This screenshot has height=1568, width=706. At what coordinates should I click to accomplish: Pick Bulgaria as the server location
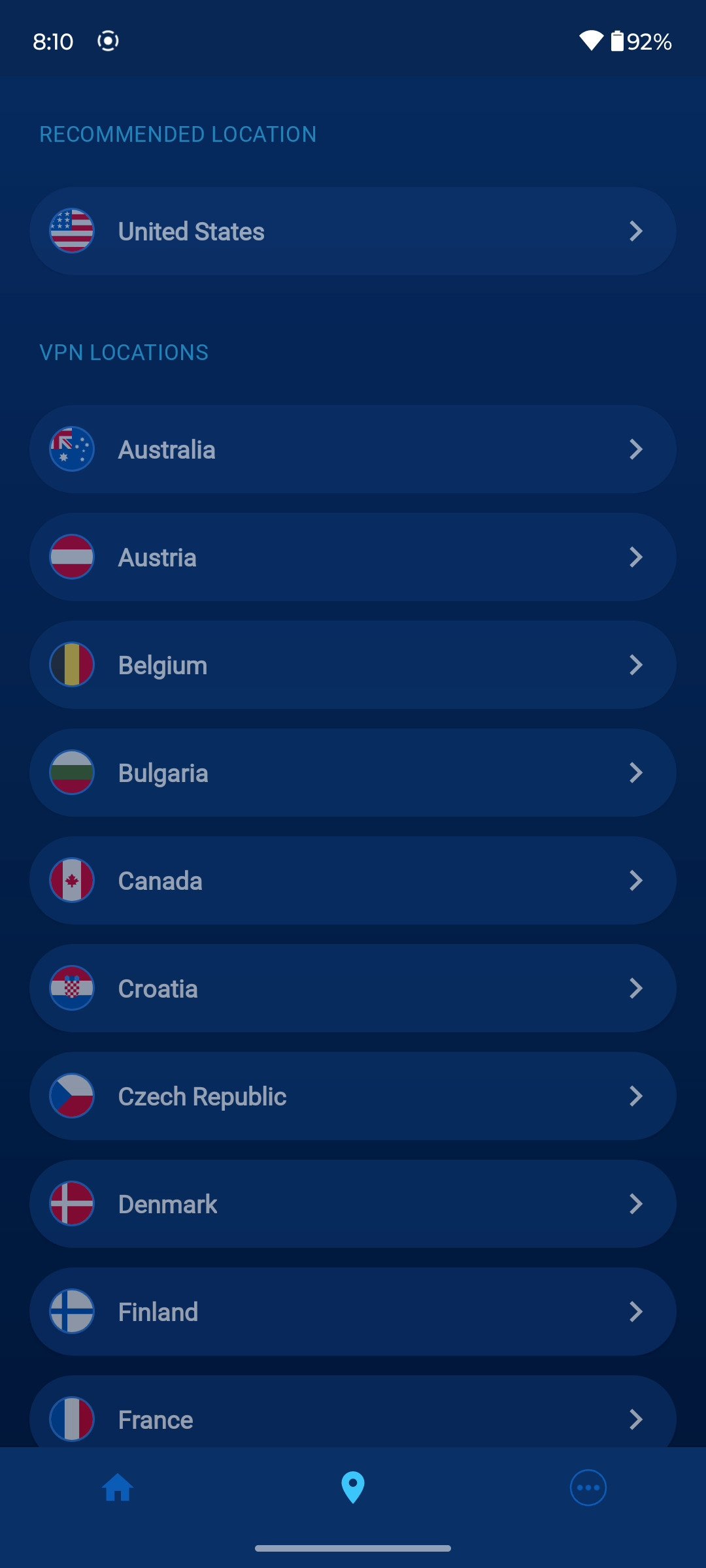[x=353, y=773]
